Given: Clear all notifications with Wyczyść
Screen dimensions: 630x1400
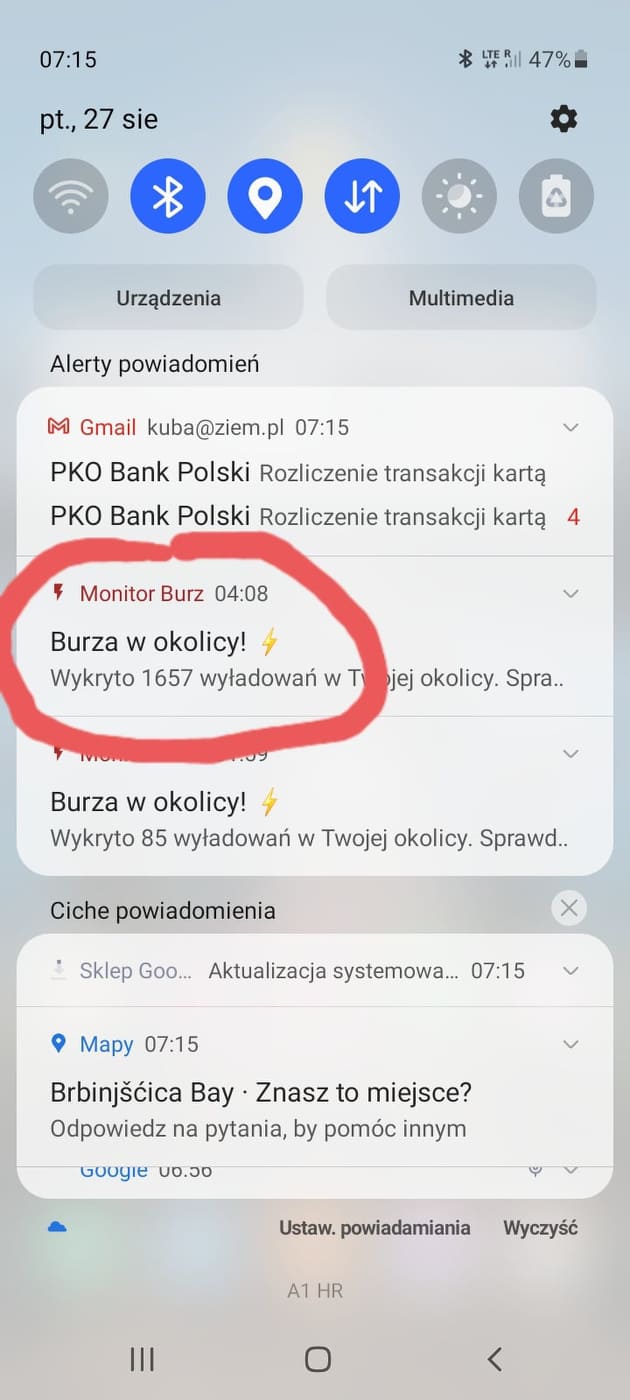Looking at the screenshot, I should point(540,1228).
